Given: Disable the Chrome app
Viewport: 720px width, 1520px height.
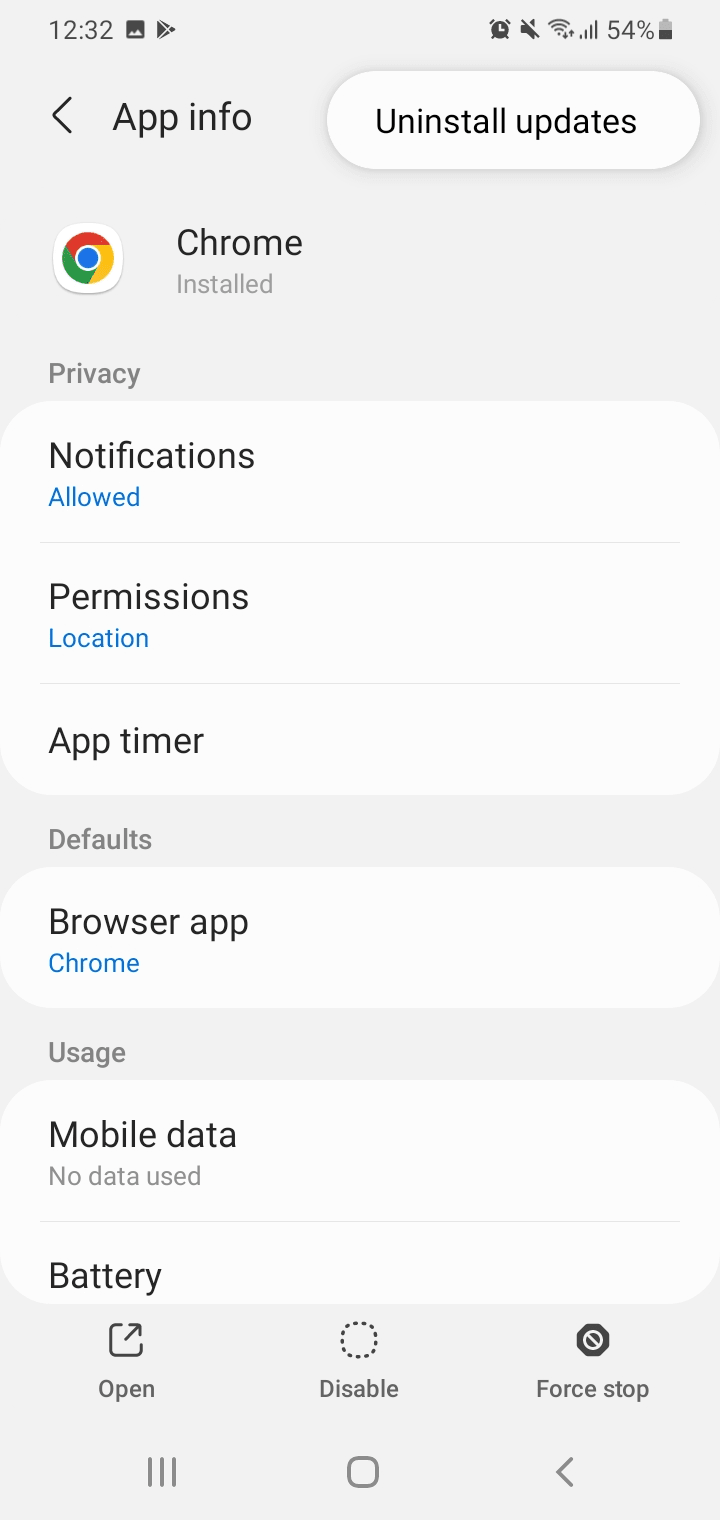Looking at the screenshot, I should pyautogui.click(x=359, y=1360).
